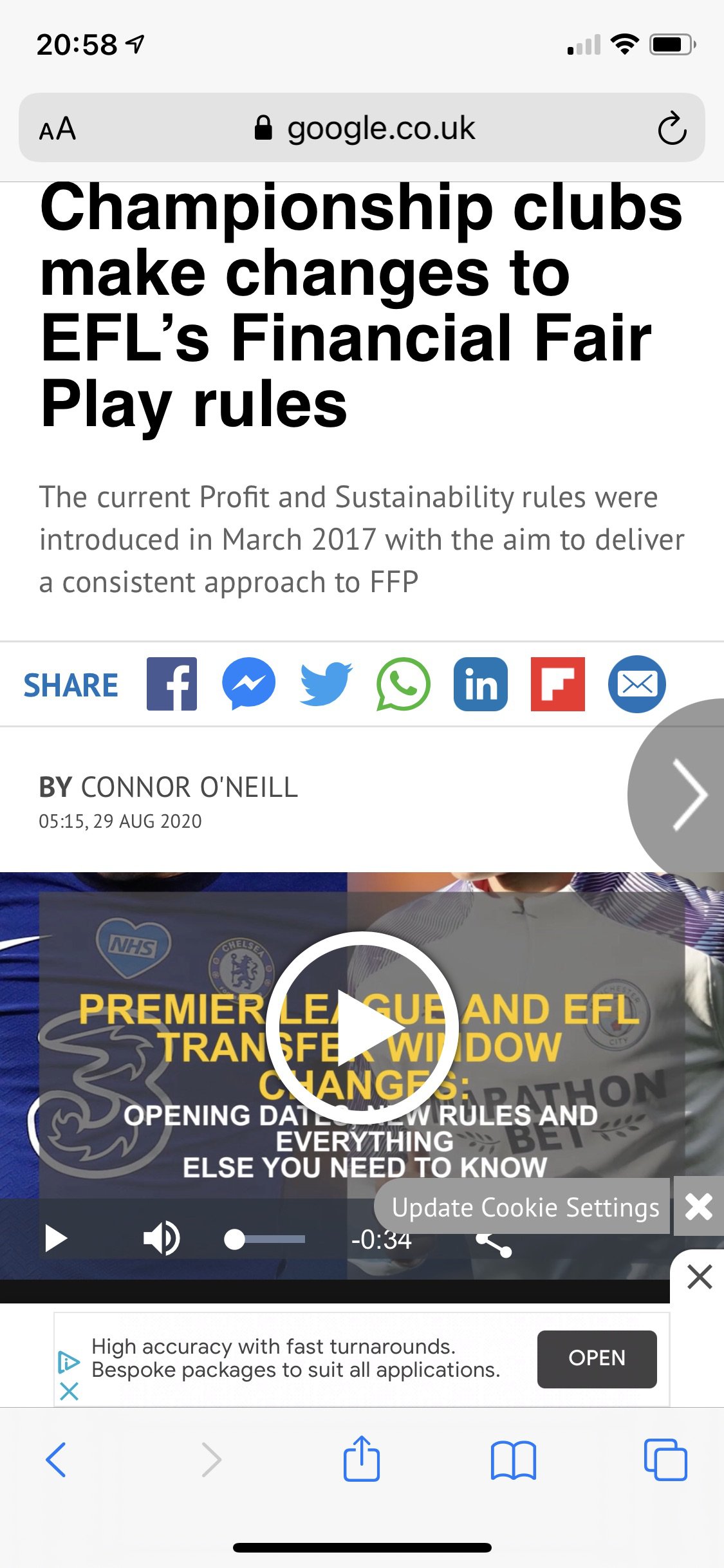Screen dimensions: 724x1568
Task: Open Update Cookie Settings
Action: [524, 1207]
